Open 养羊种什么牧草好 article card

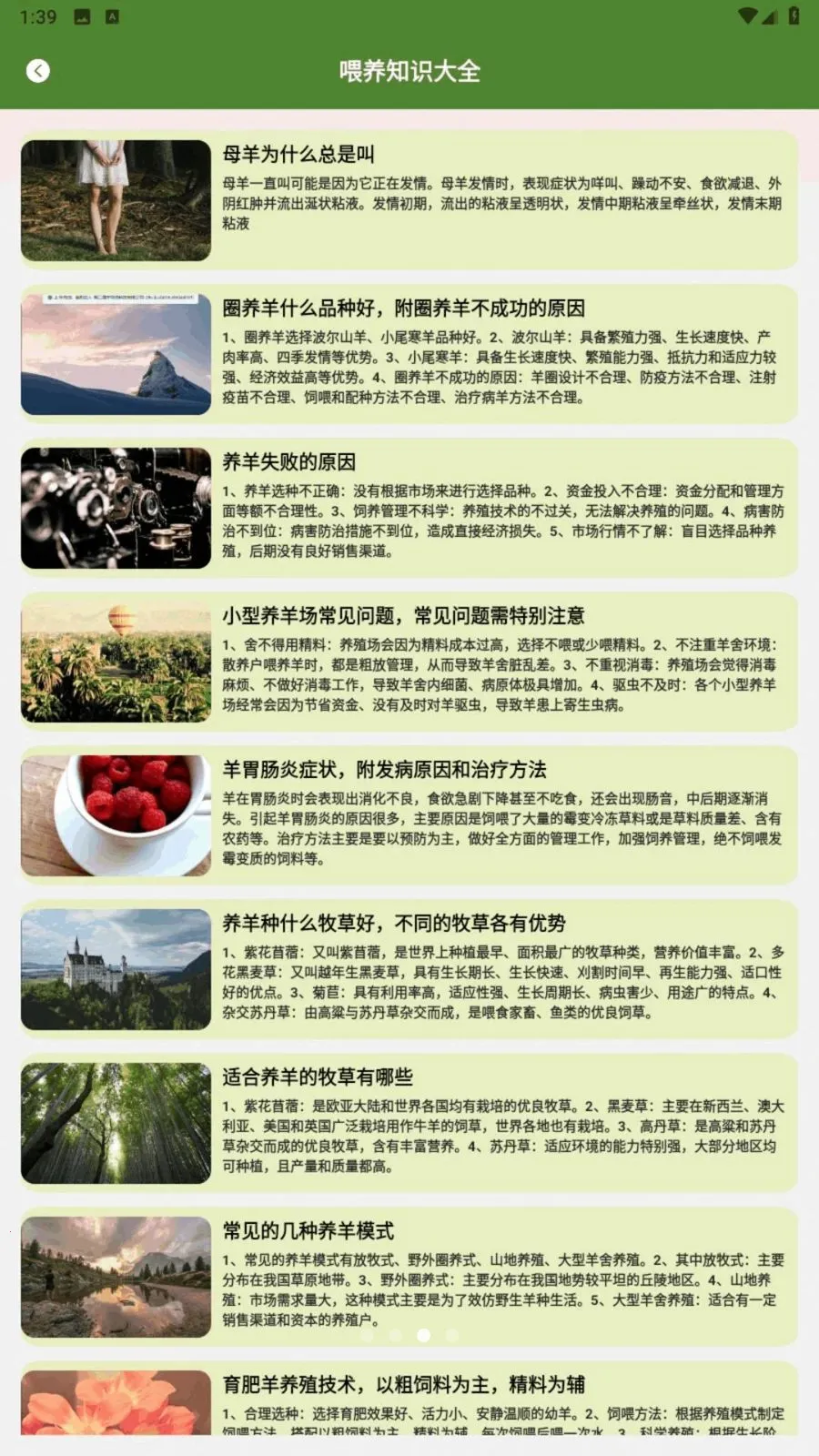[x=409, y=969]
